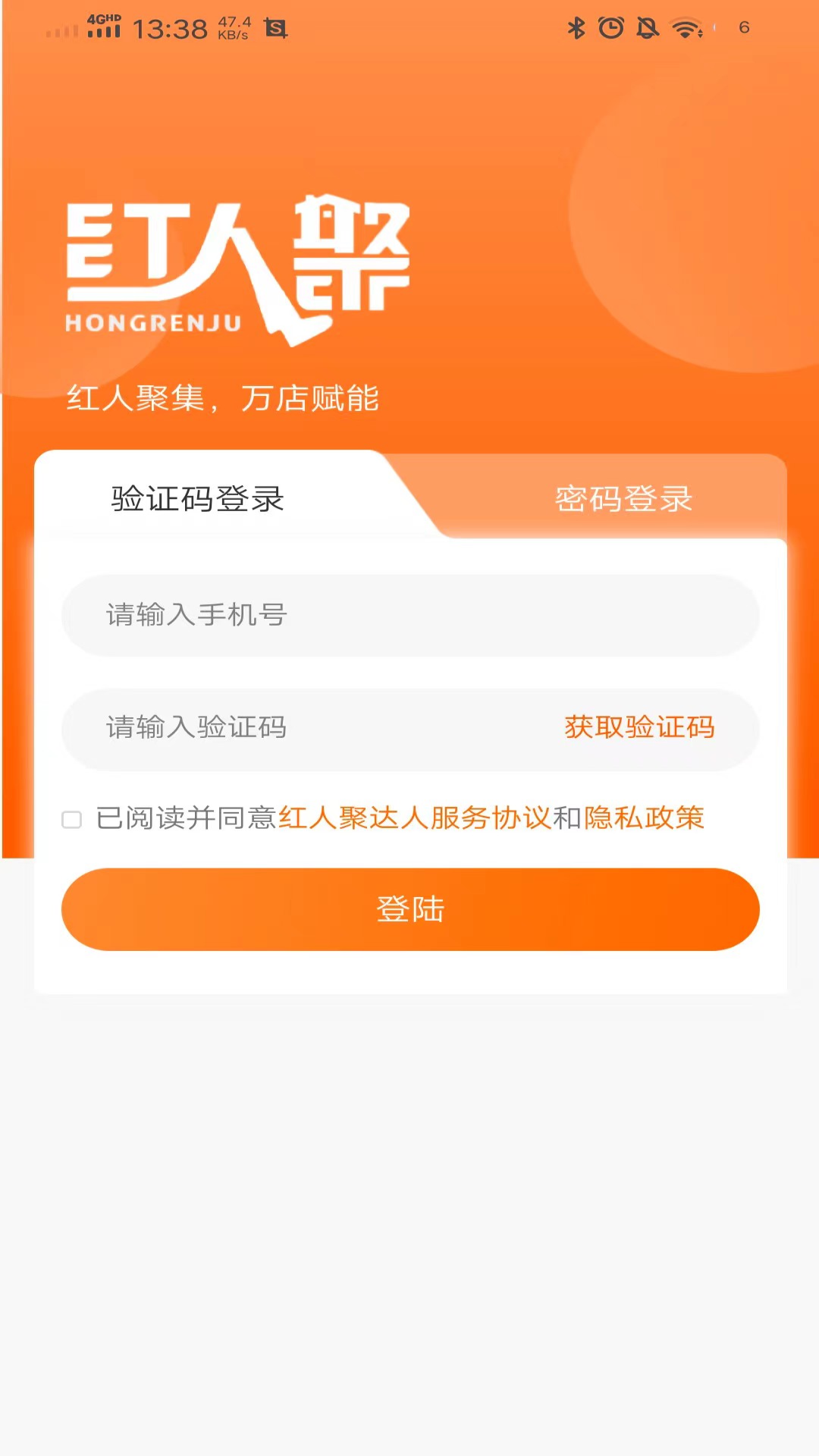Tap the screenshot tool icon in status bar

pos(275,28)
